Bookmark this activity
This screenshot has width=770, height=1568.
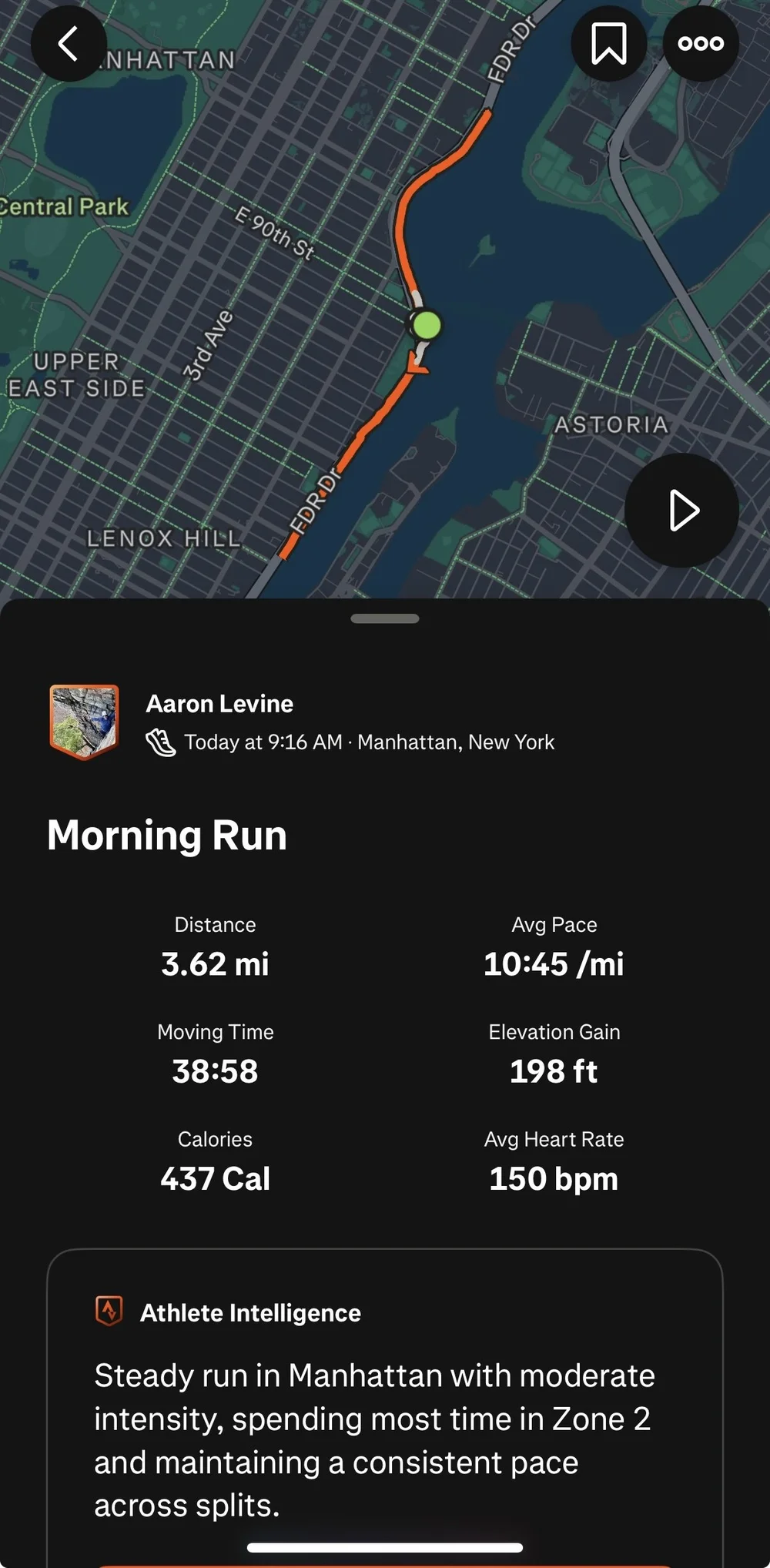pyautogui.click(x=608, y=44)
